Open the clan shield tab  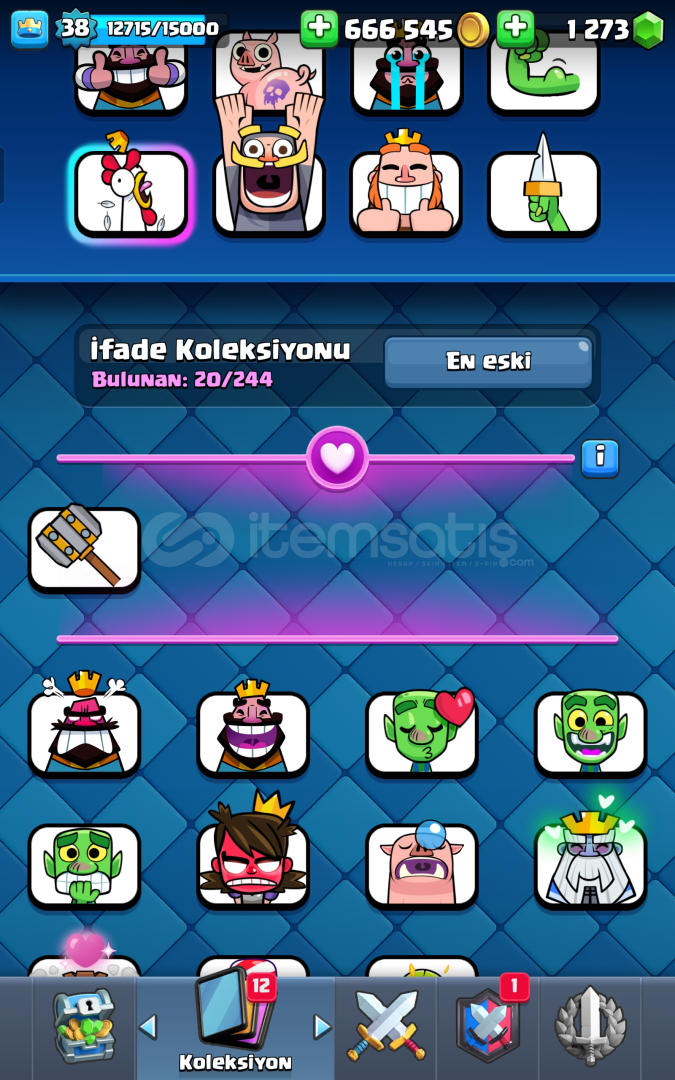click(x=487, y=1027)
